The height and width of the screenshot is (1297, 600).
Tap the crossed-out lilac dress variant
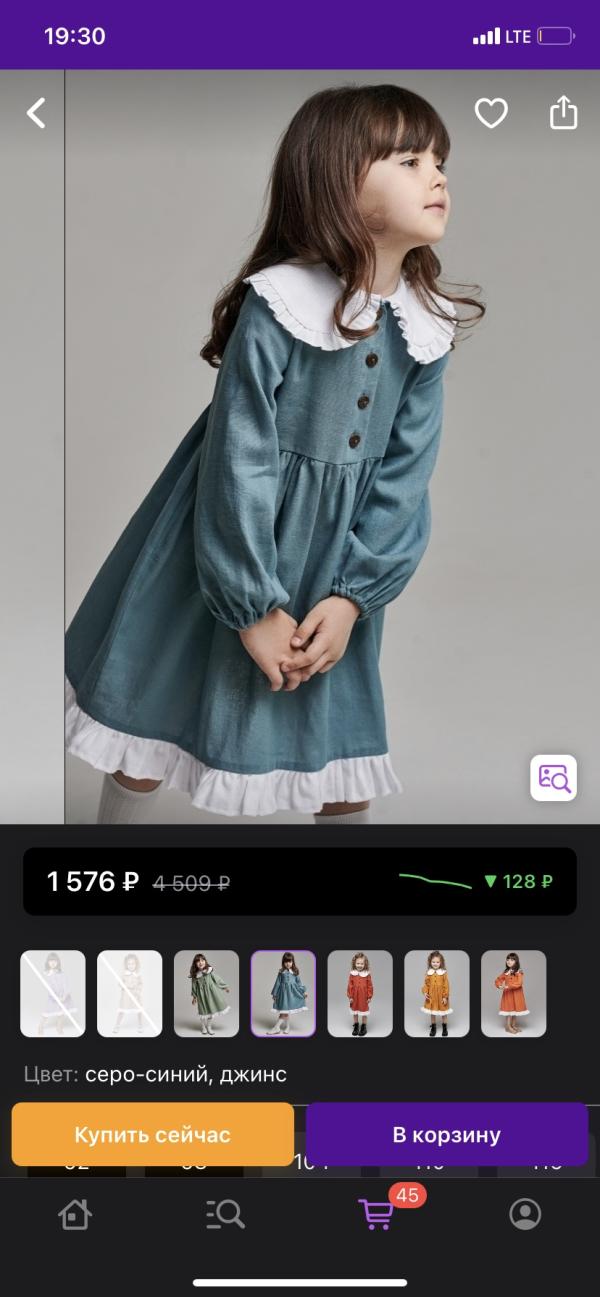[53, 993]
